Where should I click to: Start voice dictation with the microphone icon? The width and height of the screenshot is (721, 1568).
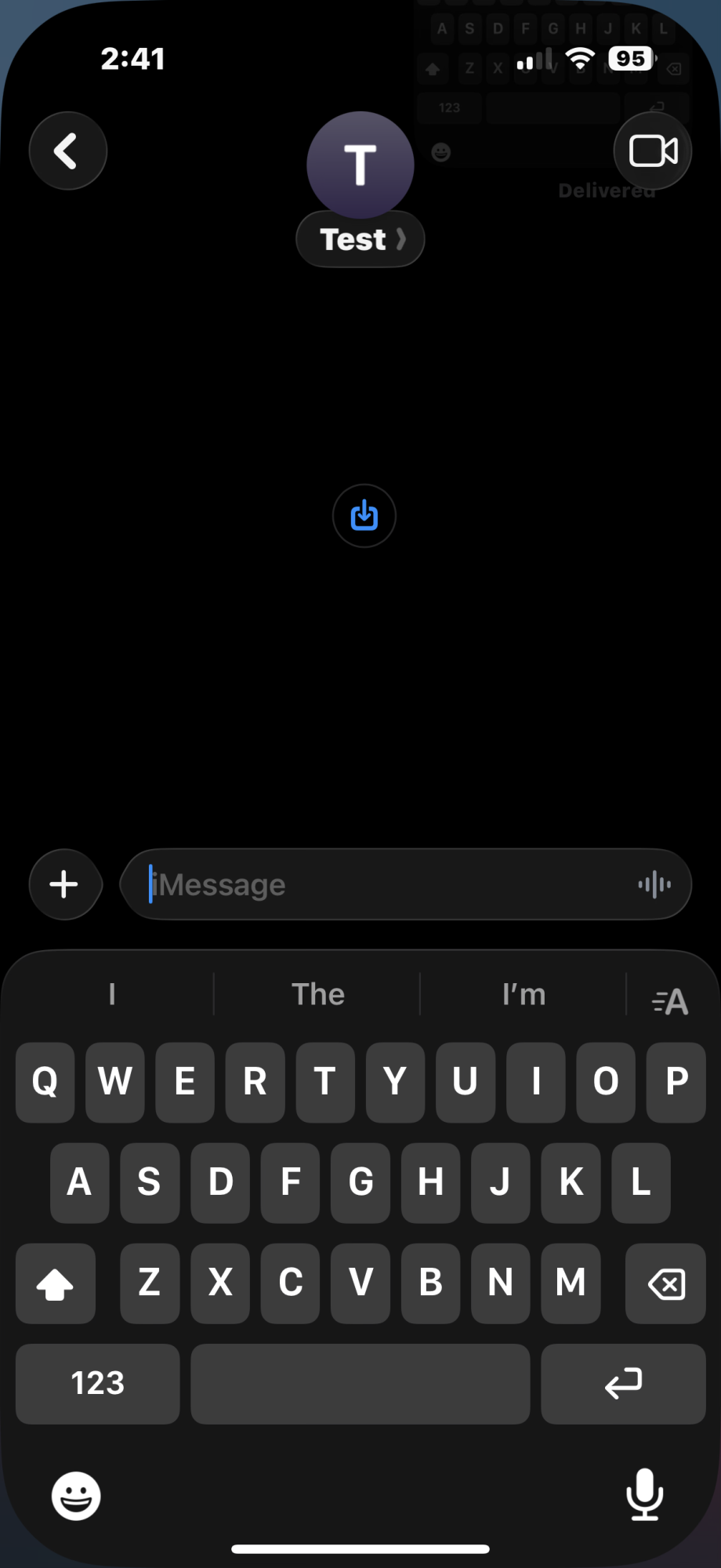(644, 1496)
